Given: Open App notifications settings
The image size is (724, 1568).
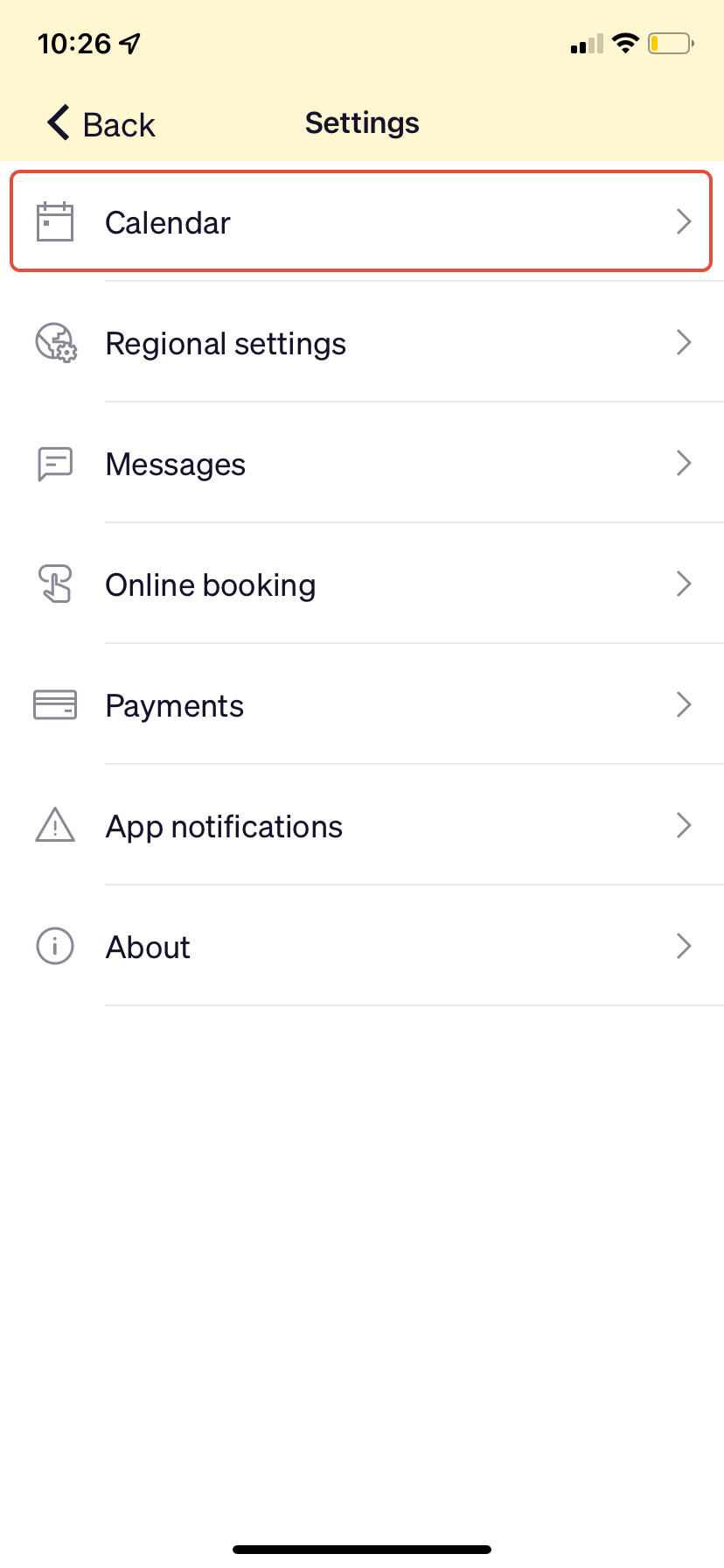Looking at the screenshot, I should pos(360,826).
